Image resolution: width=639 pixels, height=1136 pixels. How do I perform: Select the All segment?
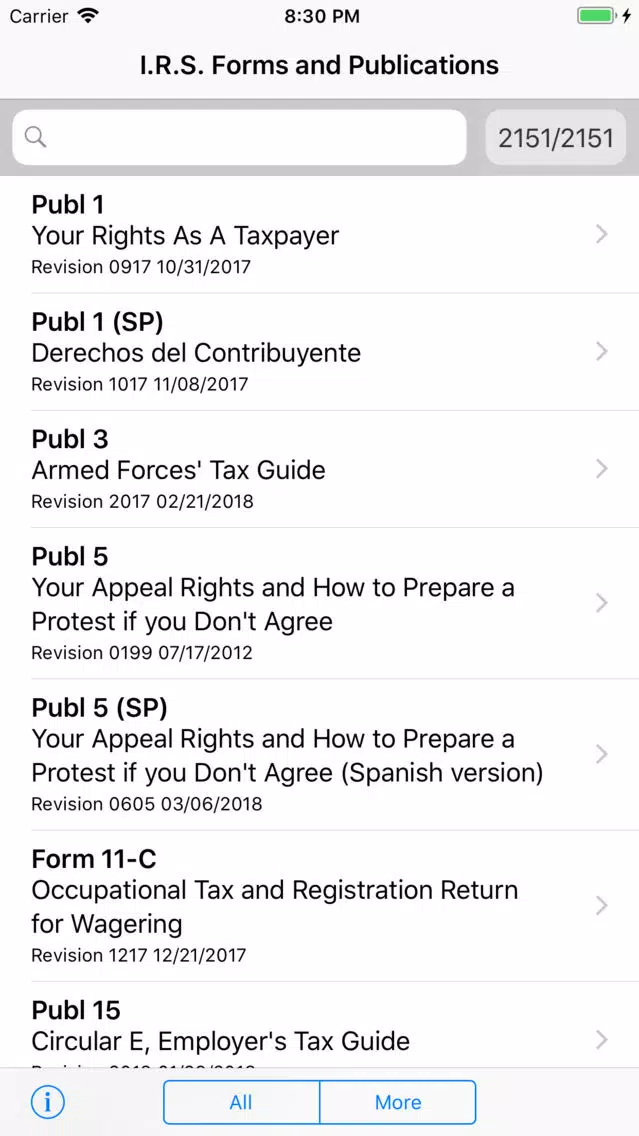click(x=241, y=1102)
